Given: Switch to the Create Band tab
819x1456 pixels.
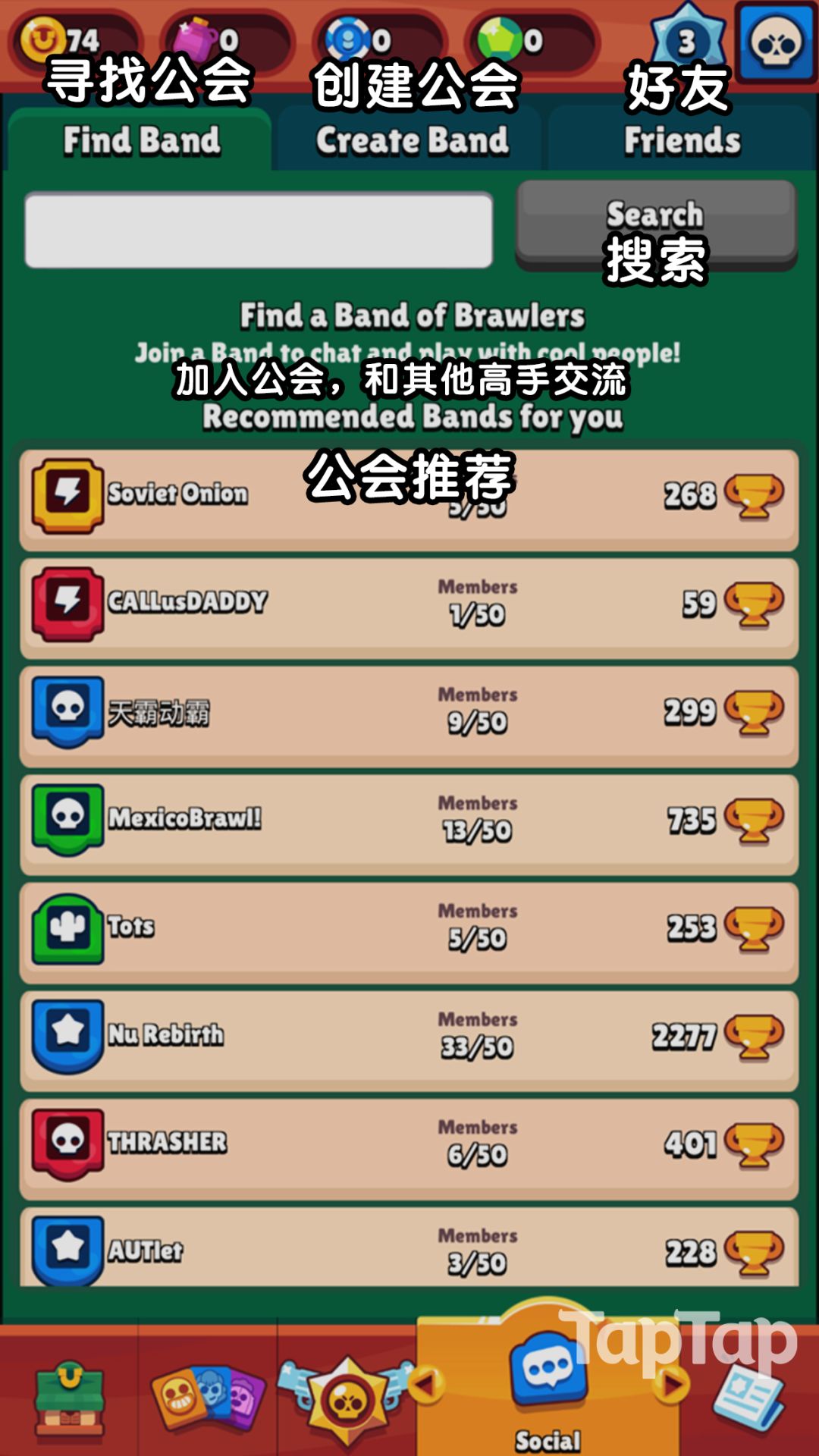Looking at the screenshot, I should pos(413,140).
